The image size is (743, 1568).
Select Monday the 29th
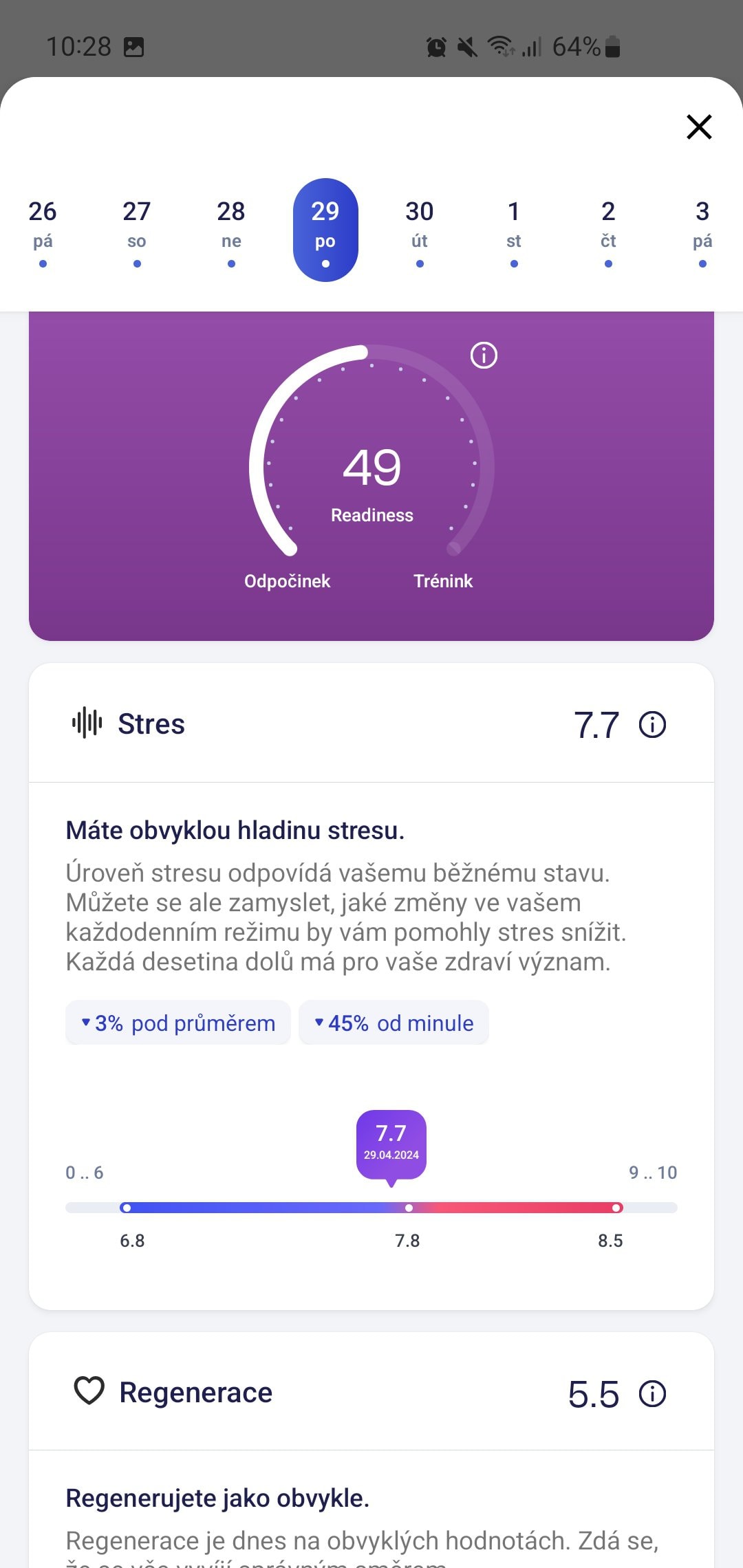click(325, 230)
